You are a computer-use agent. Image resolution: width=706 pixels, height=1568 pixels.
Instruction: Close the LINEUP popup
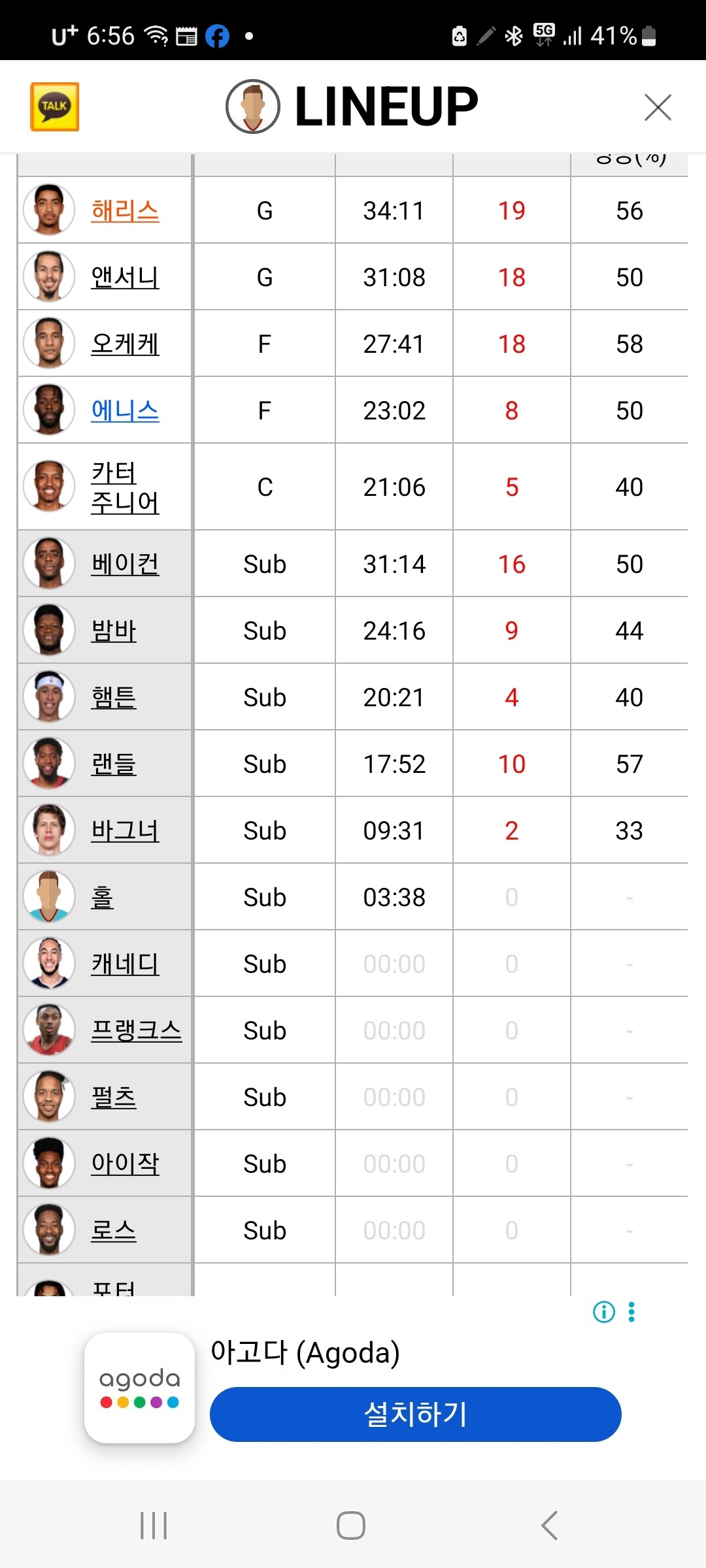[658, 107]
